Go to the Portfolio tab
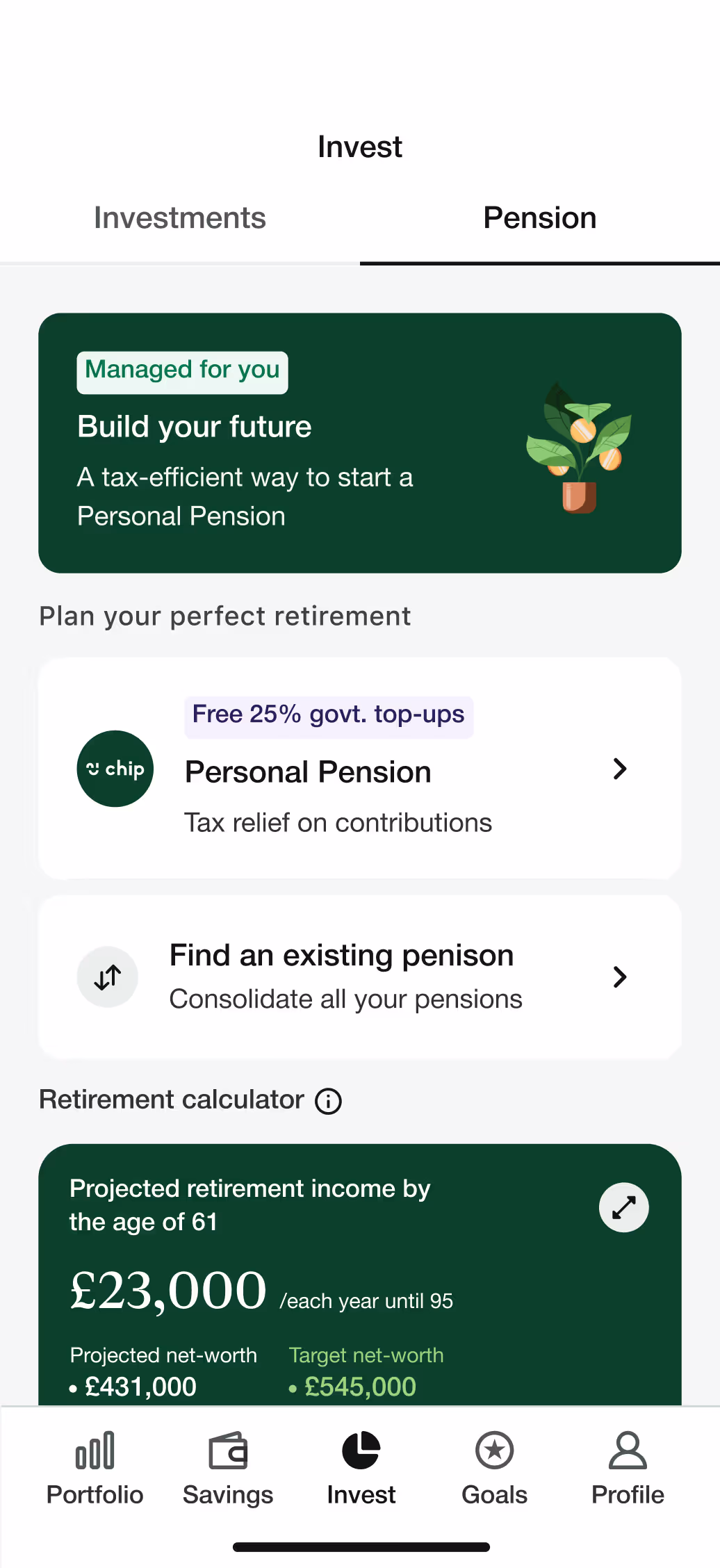 95,1468
